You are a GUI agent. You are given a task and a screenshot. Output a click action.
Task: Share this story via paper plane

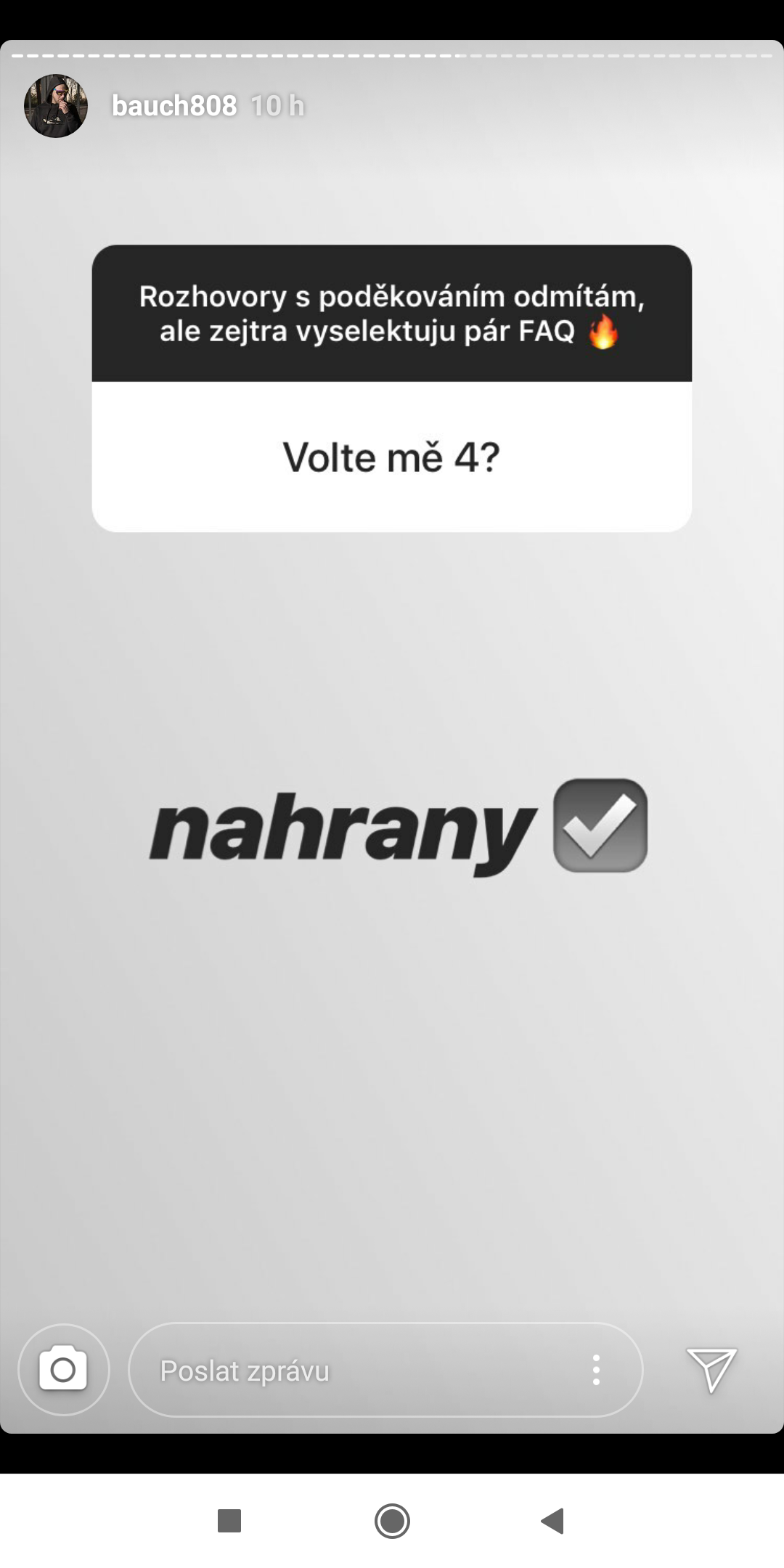pyautogui.click(x=711, y=1370)
